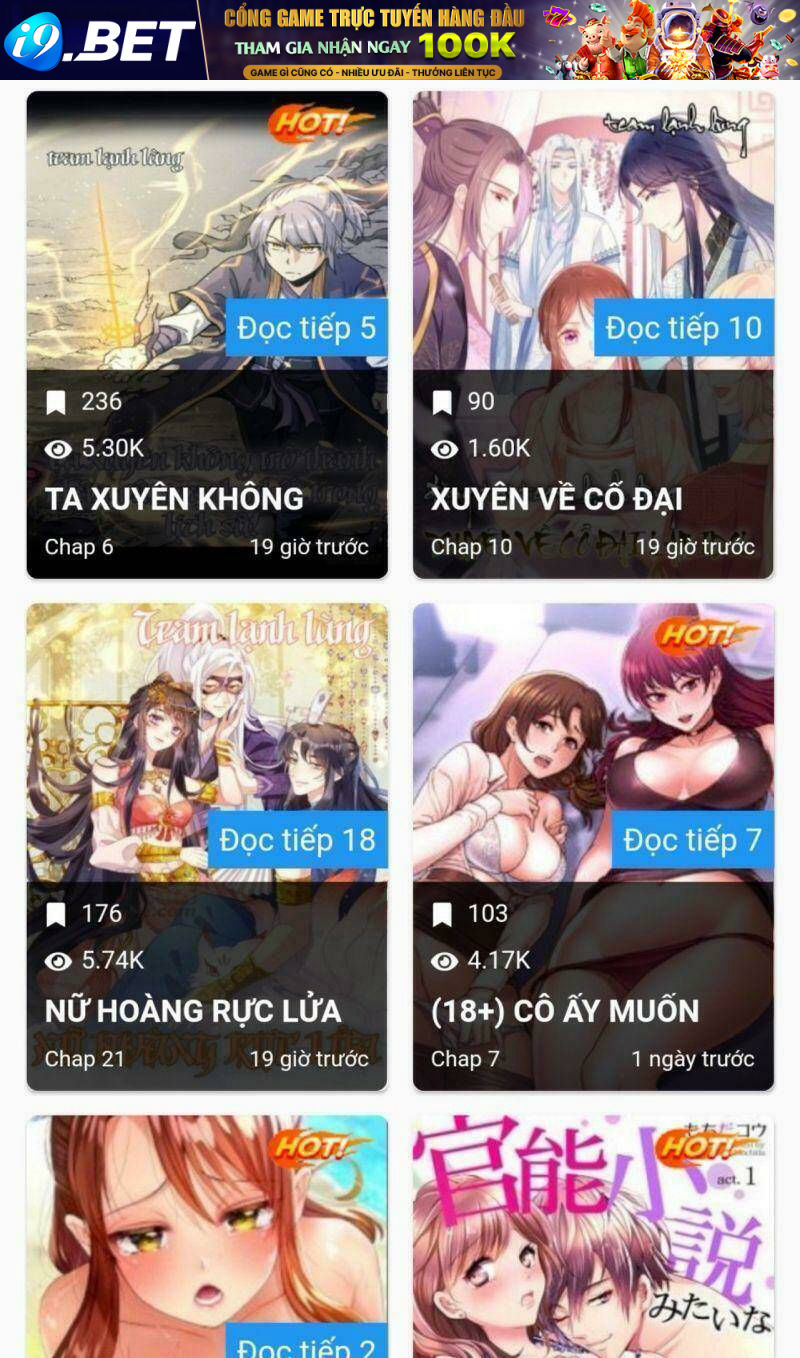Open Đọc tiếp 10 on XUYÊN VỀ CỔ ĐẠI

coord(685,327)
